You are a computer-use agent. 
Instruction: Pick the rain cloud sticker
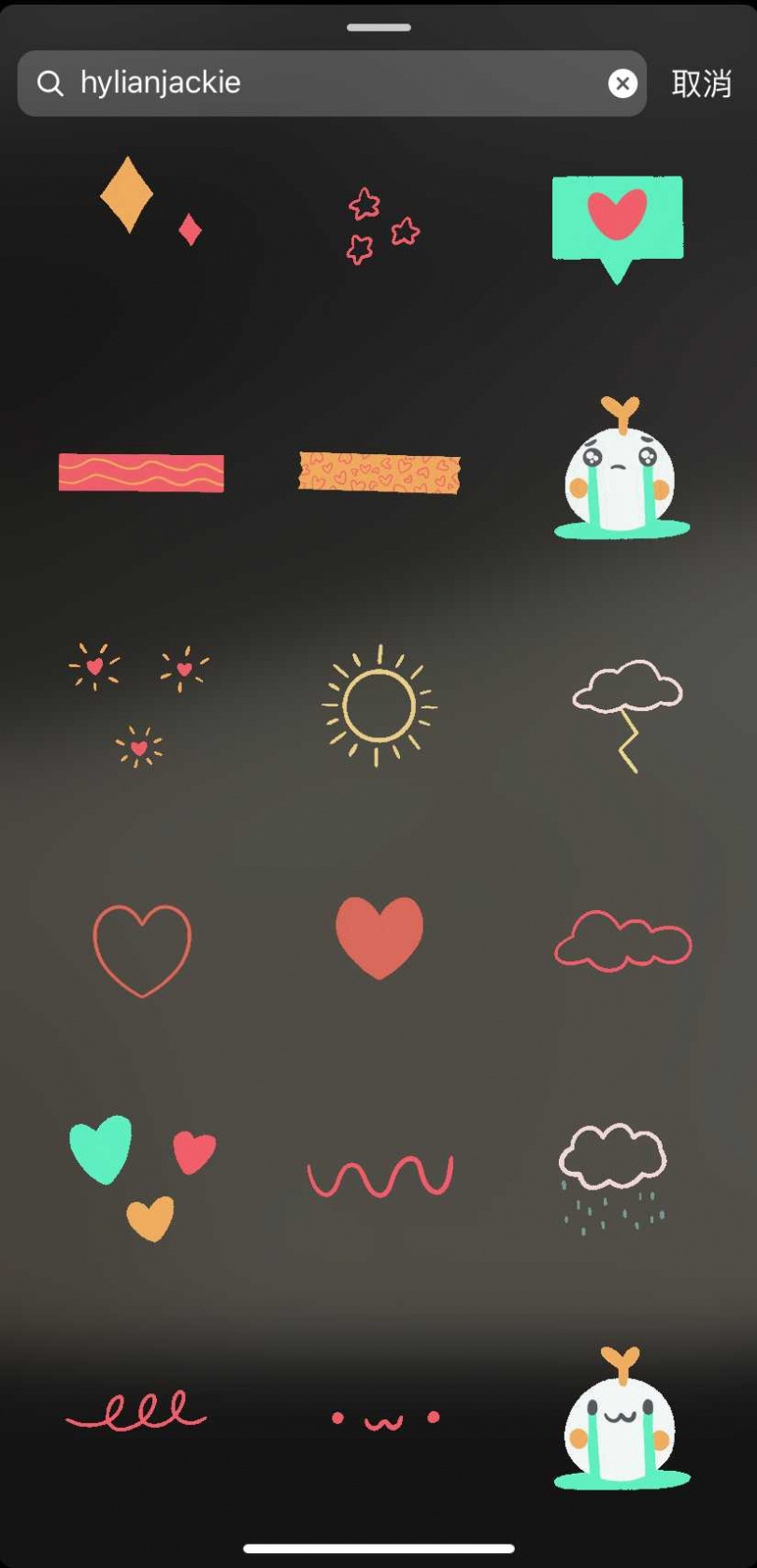pyautogui.click(x=613, y=1177)
